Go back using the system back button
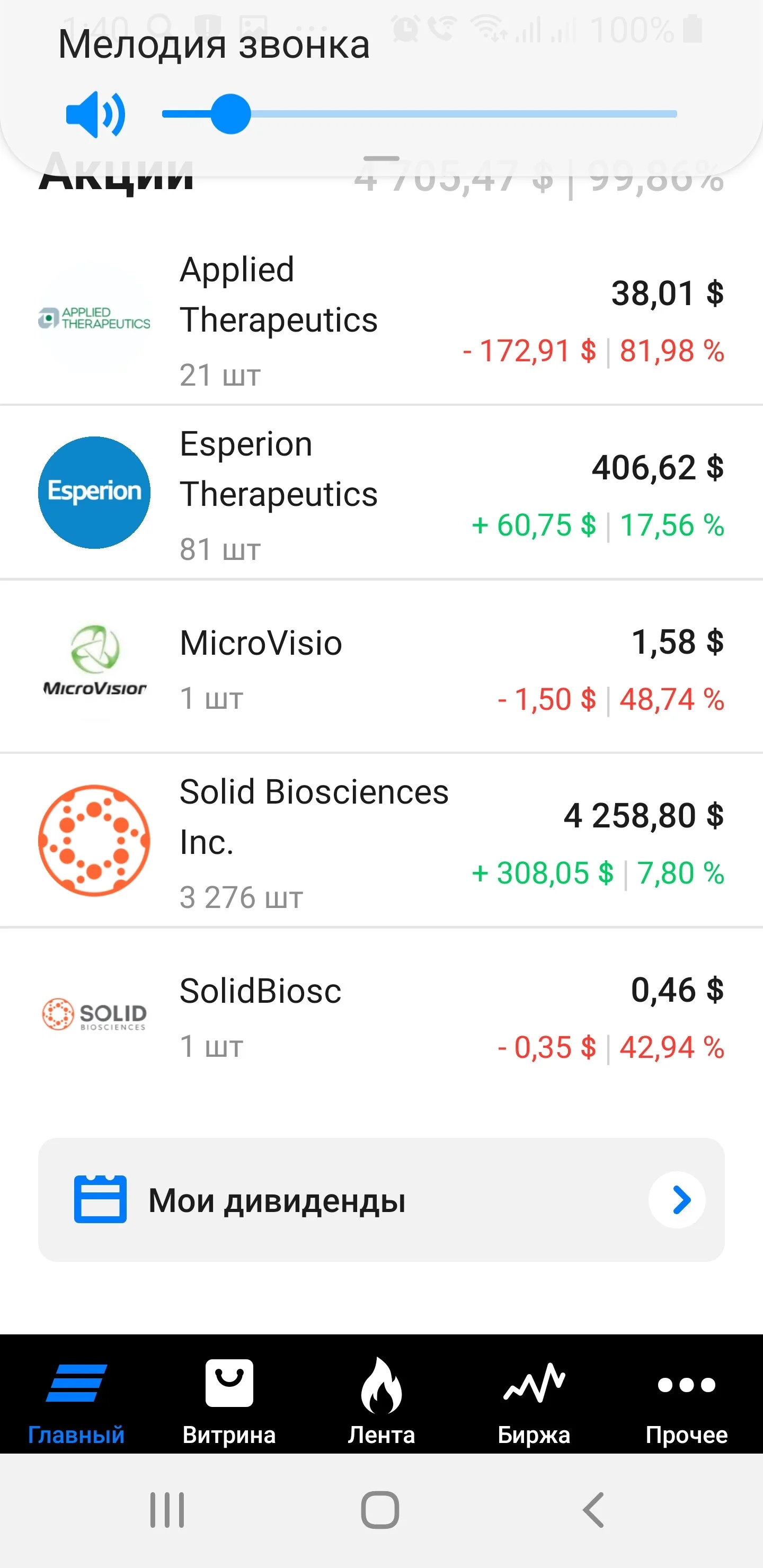Screen dimensions: 763x1568 594,1510
